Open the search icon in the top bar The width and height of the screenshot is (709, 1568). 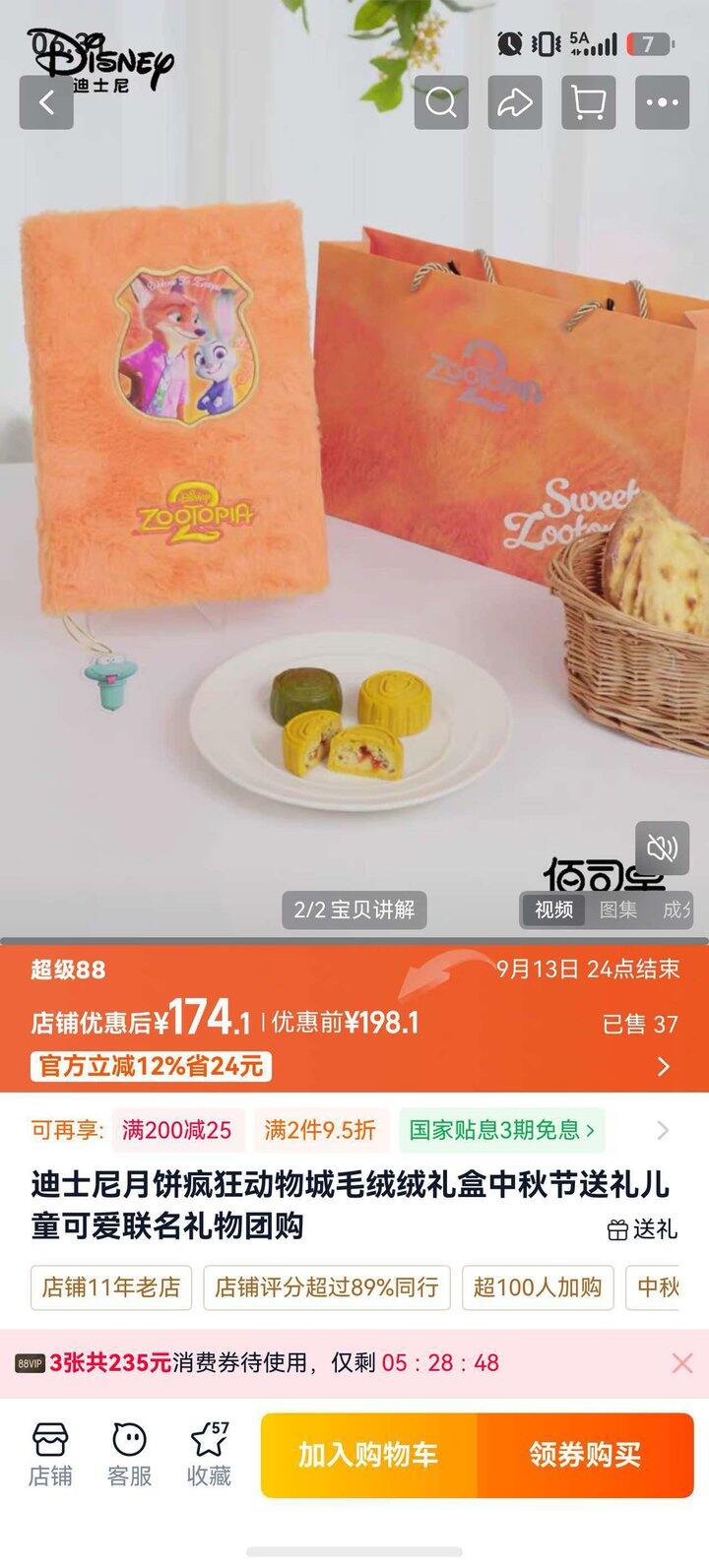[x=441, y=102]
